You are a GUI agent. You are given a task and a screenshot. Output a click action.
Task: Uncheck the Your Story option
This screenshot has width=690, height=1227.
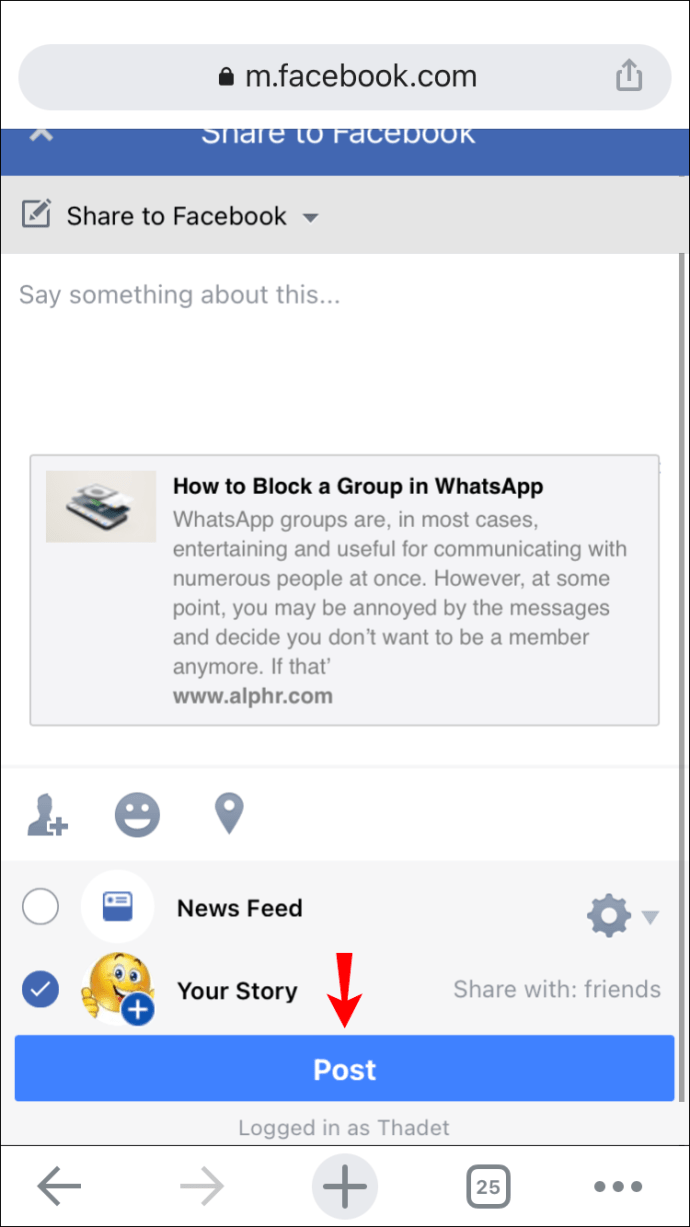(40, 991)
